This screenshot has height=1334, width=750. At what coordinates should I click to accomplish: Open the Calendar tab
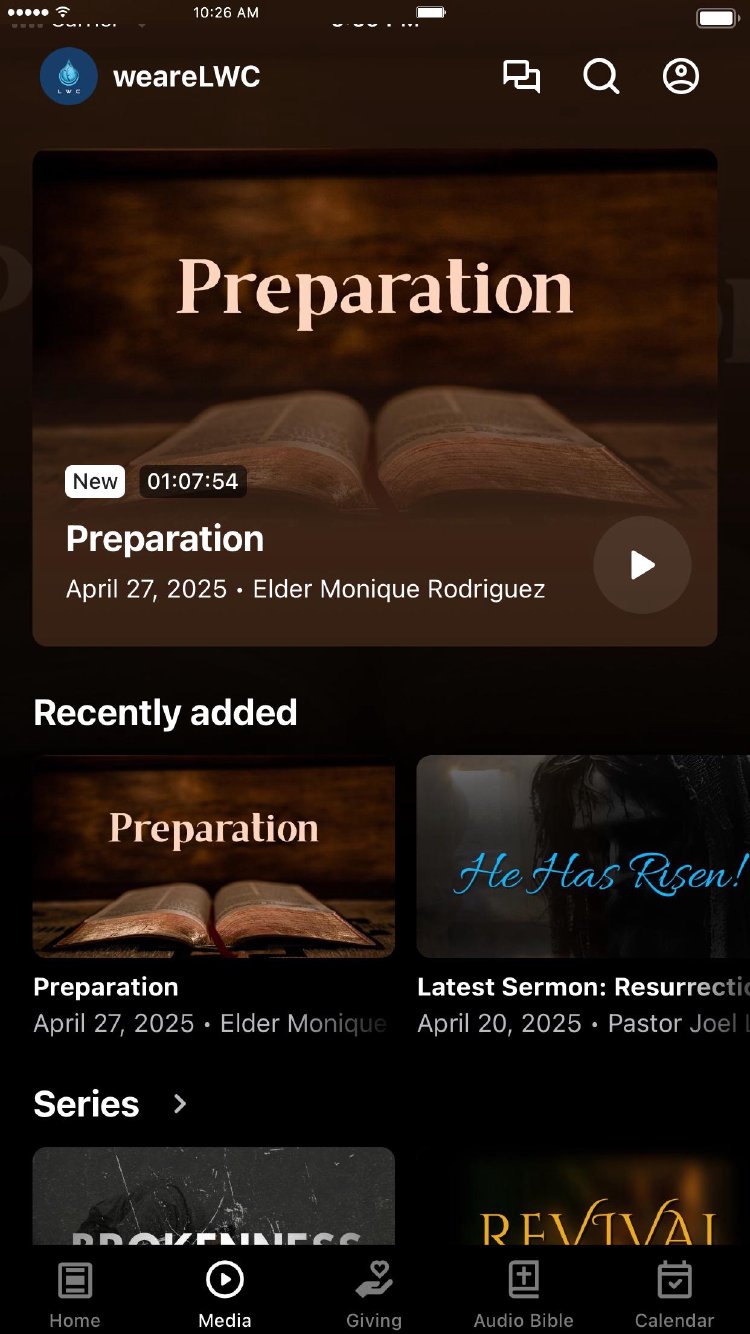pos(674,1294)
